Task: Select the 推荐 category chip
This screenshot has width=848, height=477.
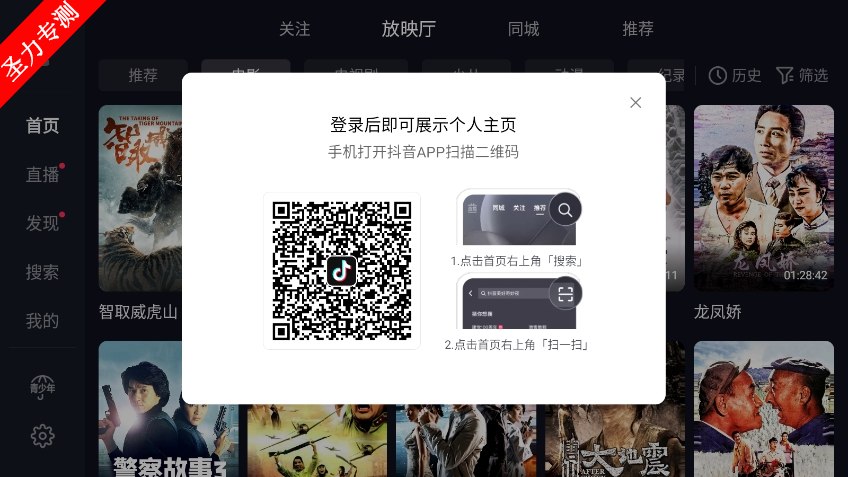Action: [143, 76]
